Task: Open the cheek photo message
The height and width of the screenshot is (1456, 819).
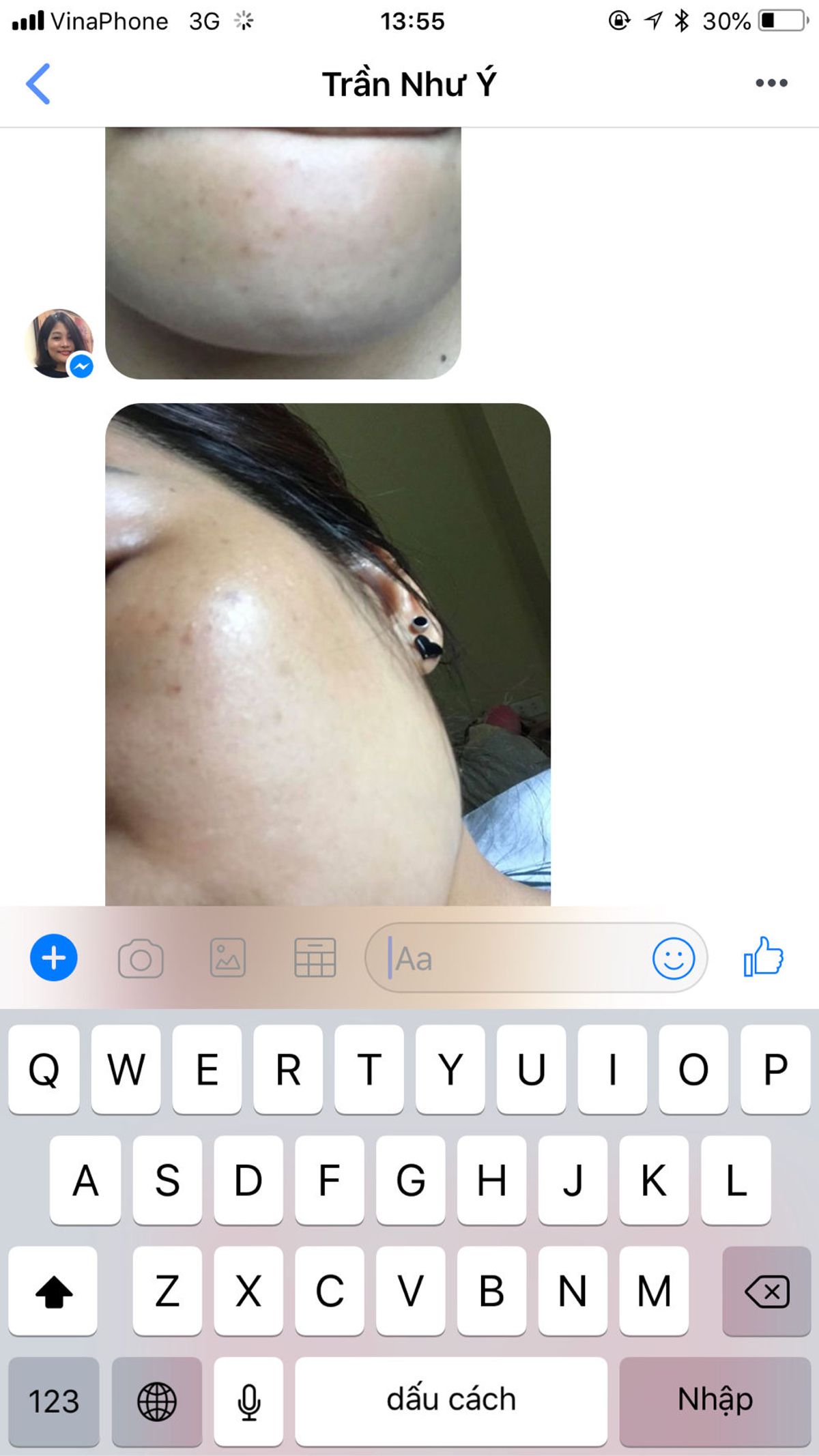Action: pos(328,654)
